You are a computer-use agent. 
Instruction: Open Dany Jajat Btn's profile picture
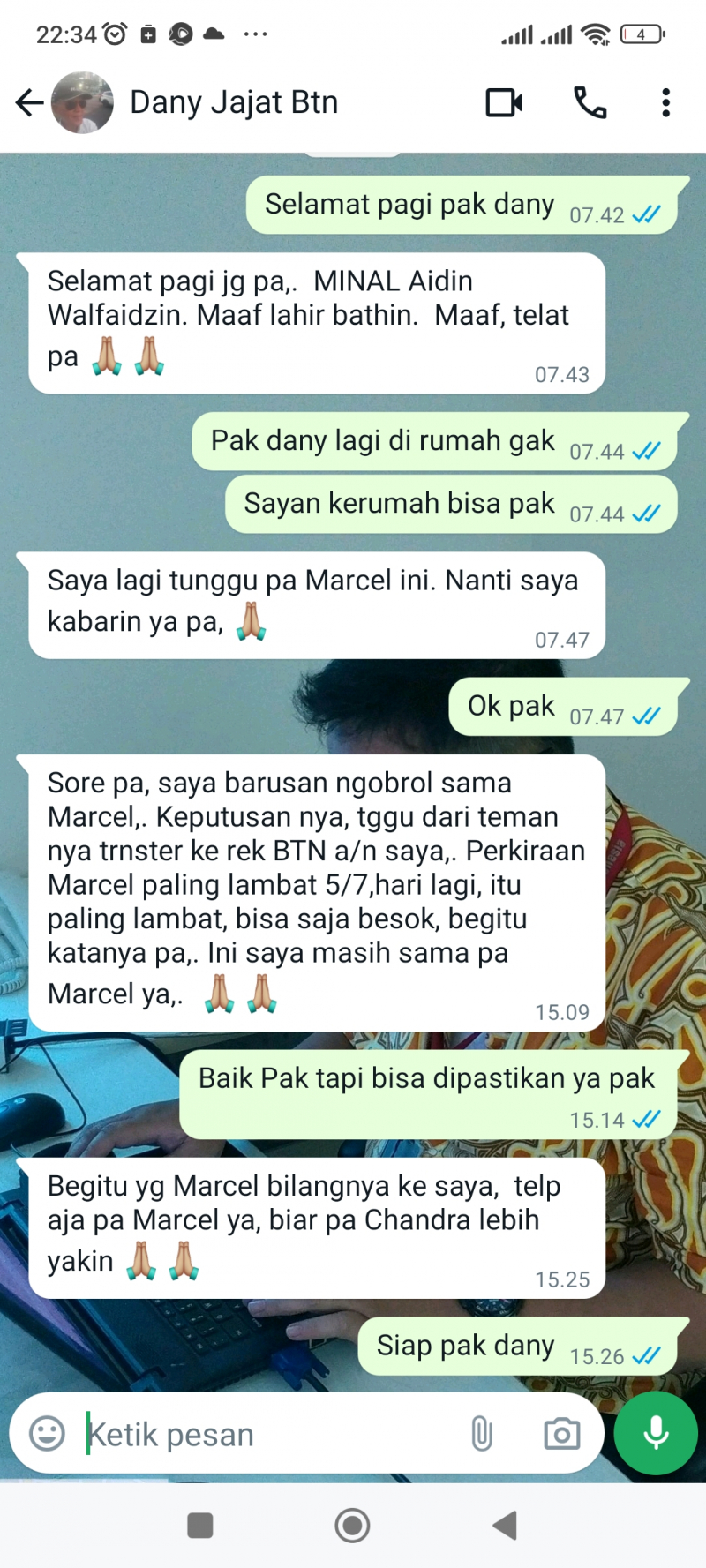[82, 103]
